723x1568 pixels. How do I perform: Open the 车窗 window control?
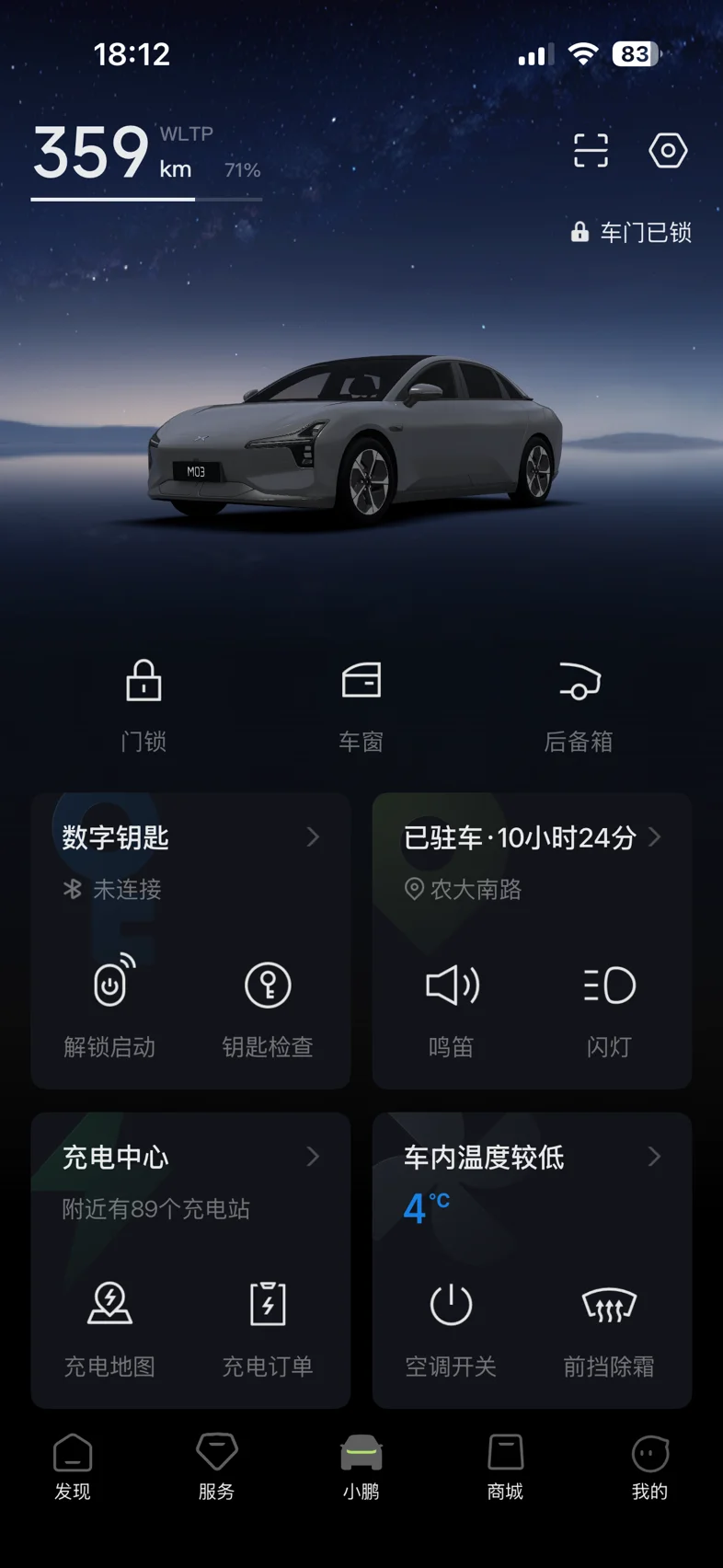(361, 704)
